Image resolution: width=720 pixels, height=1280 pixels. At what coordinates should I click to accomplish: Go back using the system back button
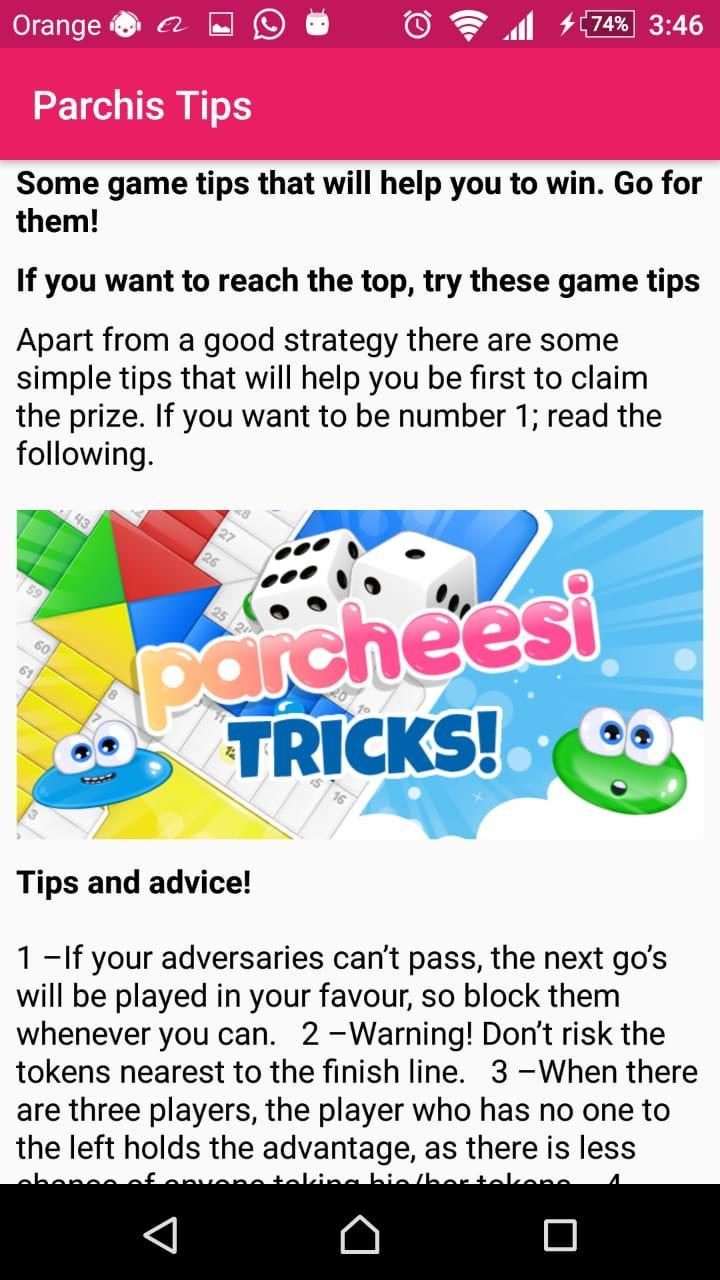(160, 1234)
